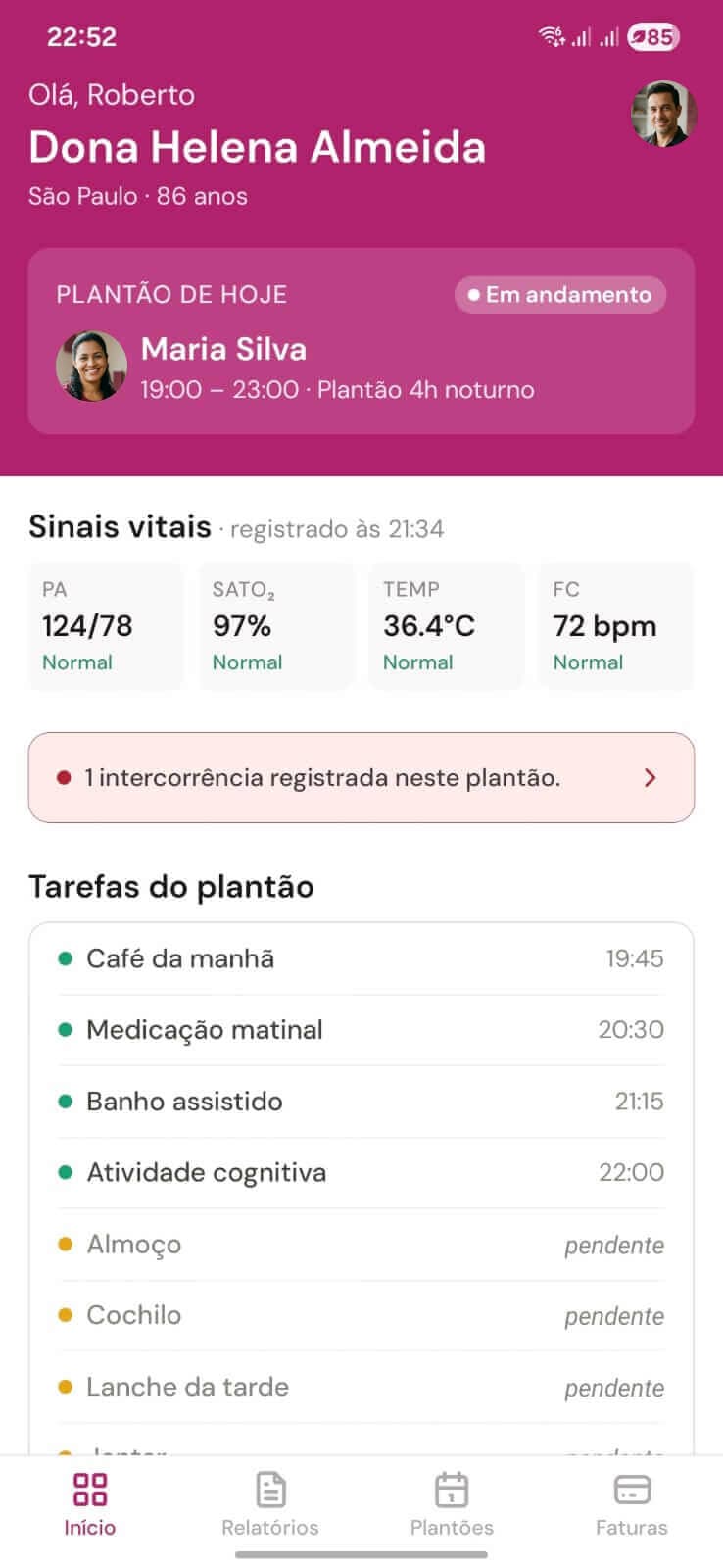Open the intercorrência registrada alert banner
Screen dimensions: 723x1568
pyautogui.click(x=361, y=777)
